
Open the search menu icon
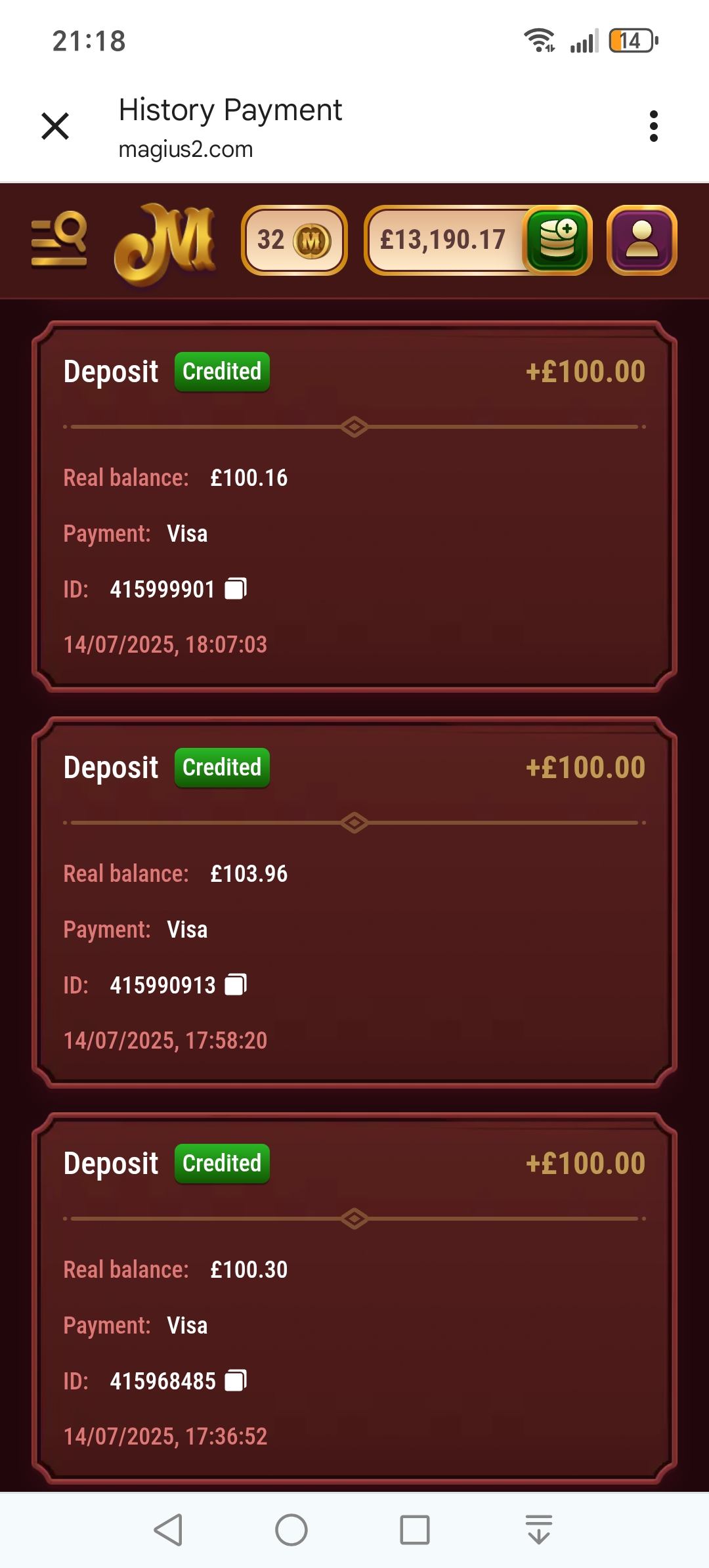59,240
